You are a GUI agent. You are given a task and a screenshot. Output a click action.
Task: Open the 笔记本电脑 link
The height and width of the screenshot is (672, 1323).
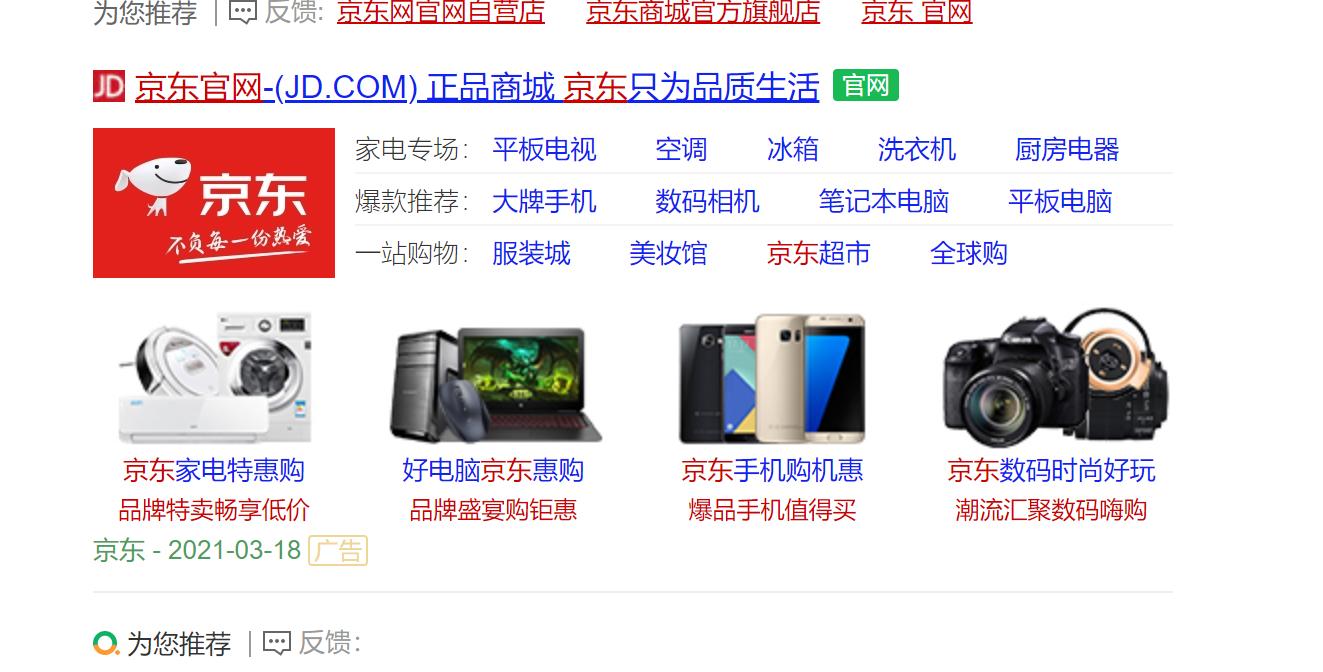[x=883, y=202]
